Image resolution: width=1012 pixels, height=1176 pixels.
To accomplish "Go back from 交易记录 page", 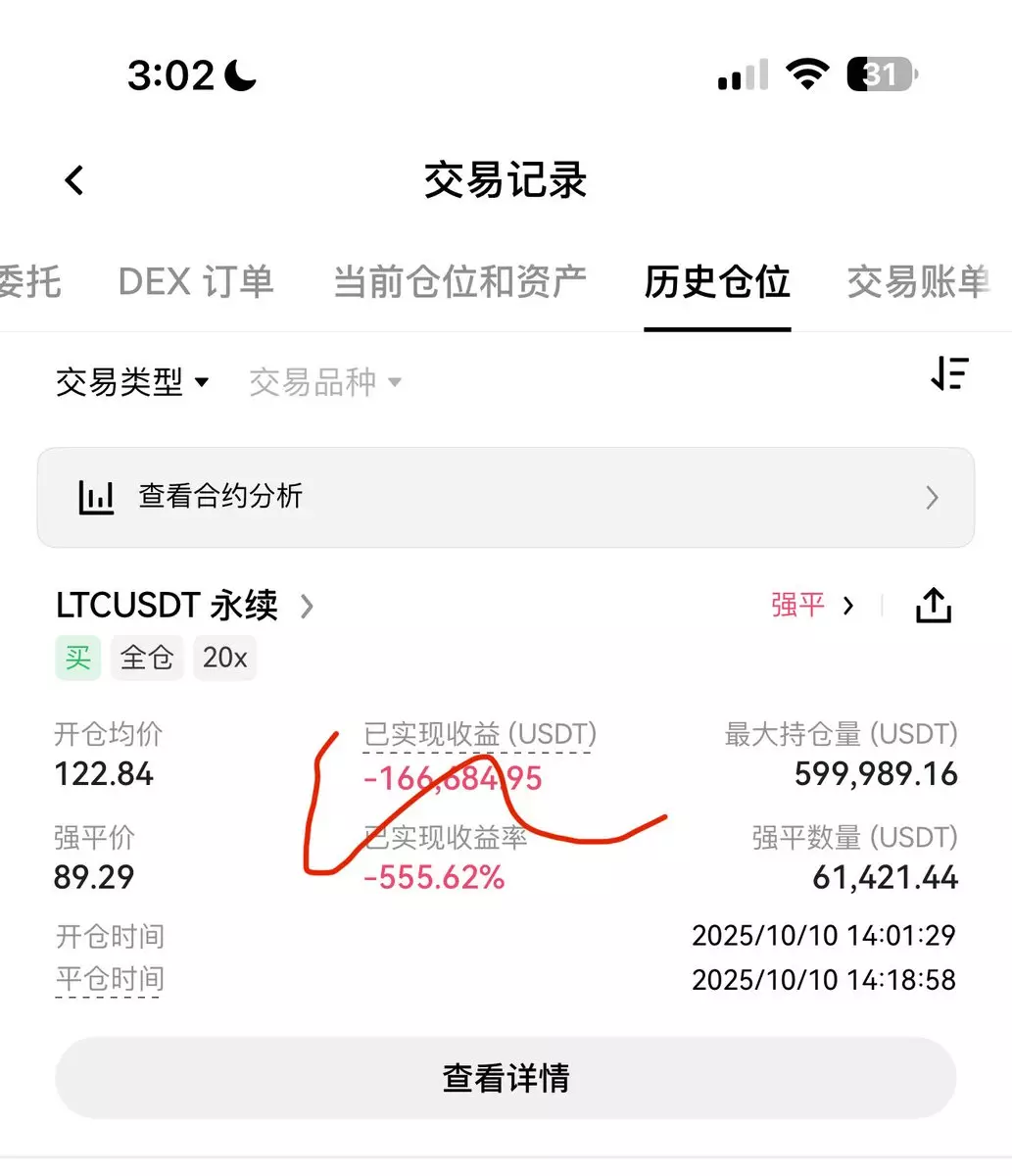I will [74, 180].
